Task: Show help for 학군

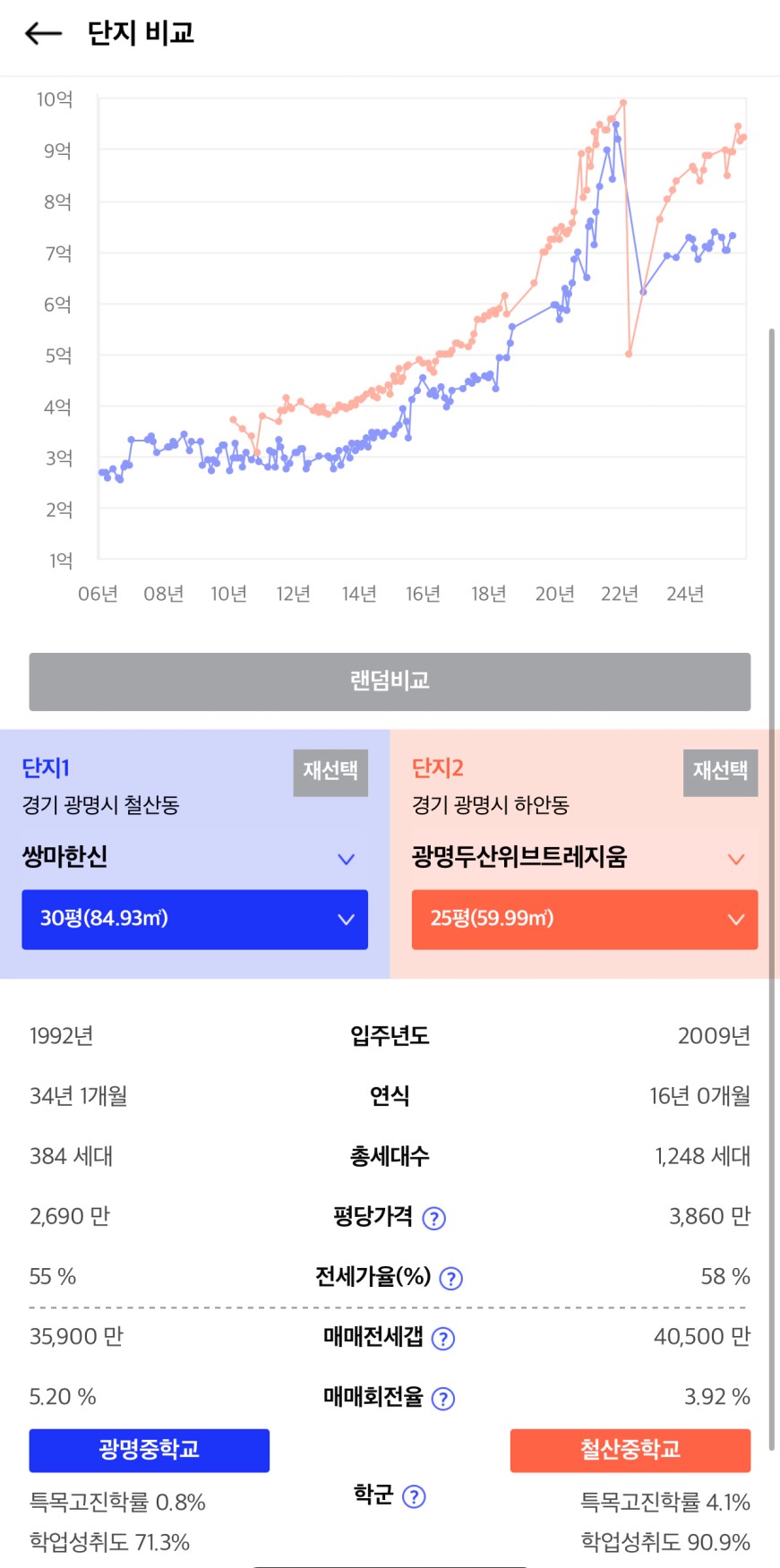Action: (x=414, y=1496)
